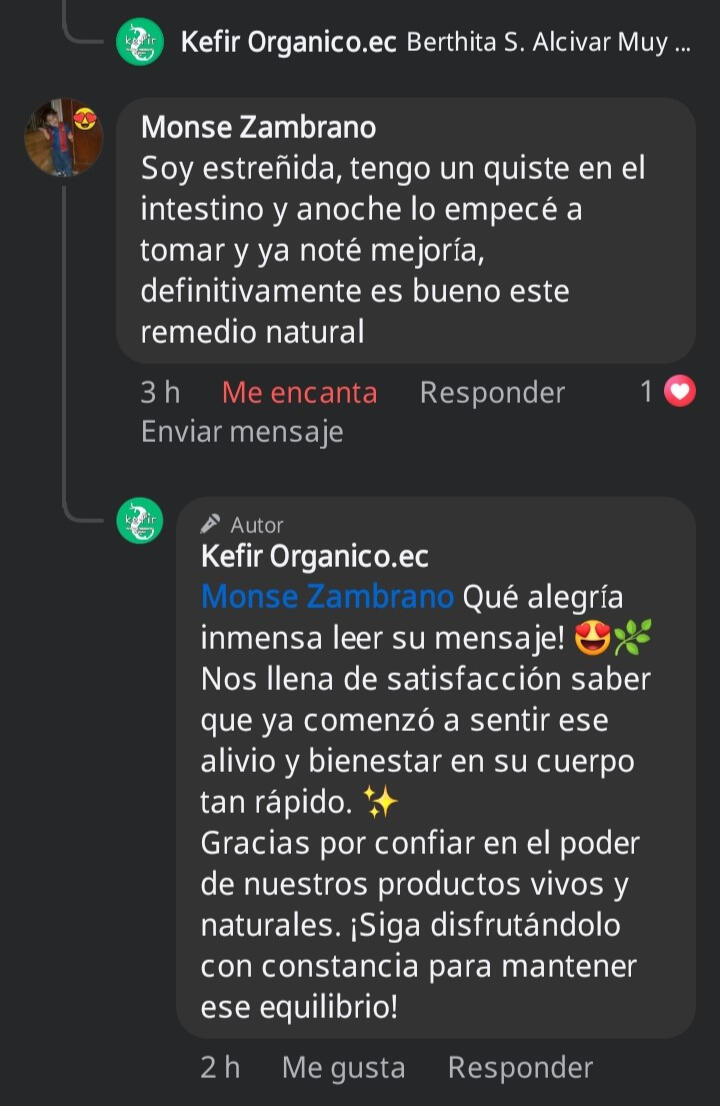Reply to Kefir Organico.ec's author comment
Screen dimensions: 720x1106
pos(520,1068)
